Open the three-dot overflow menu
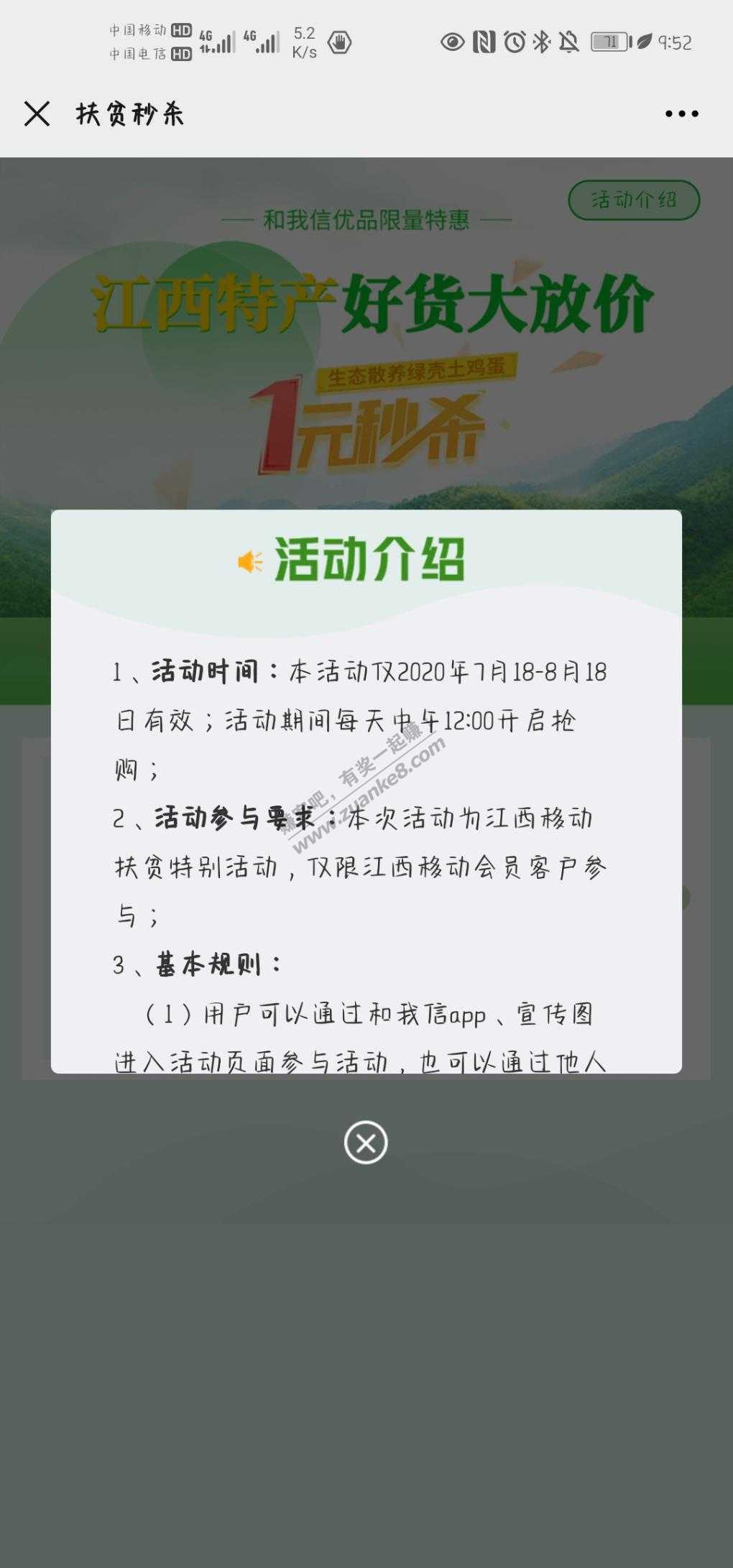This screenshot has height=1568, width=733. [681, 114]
